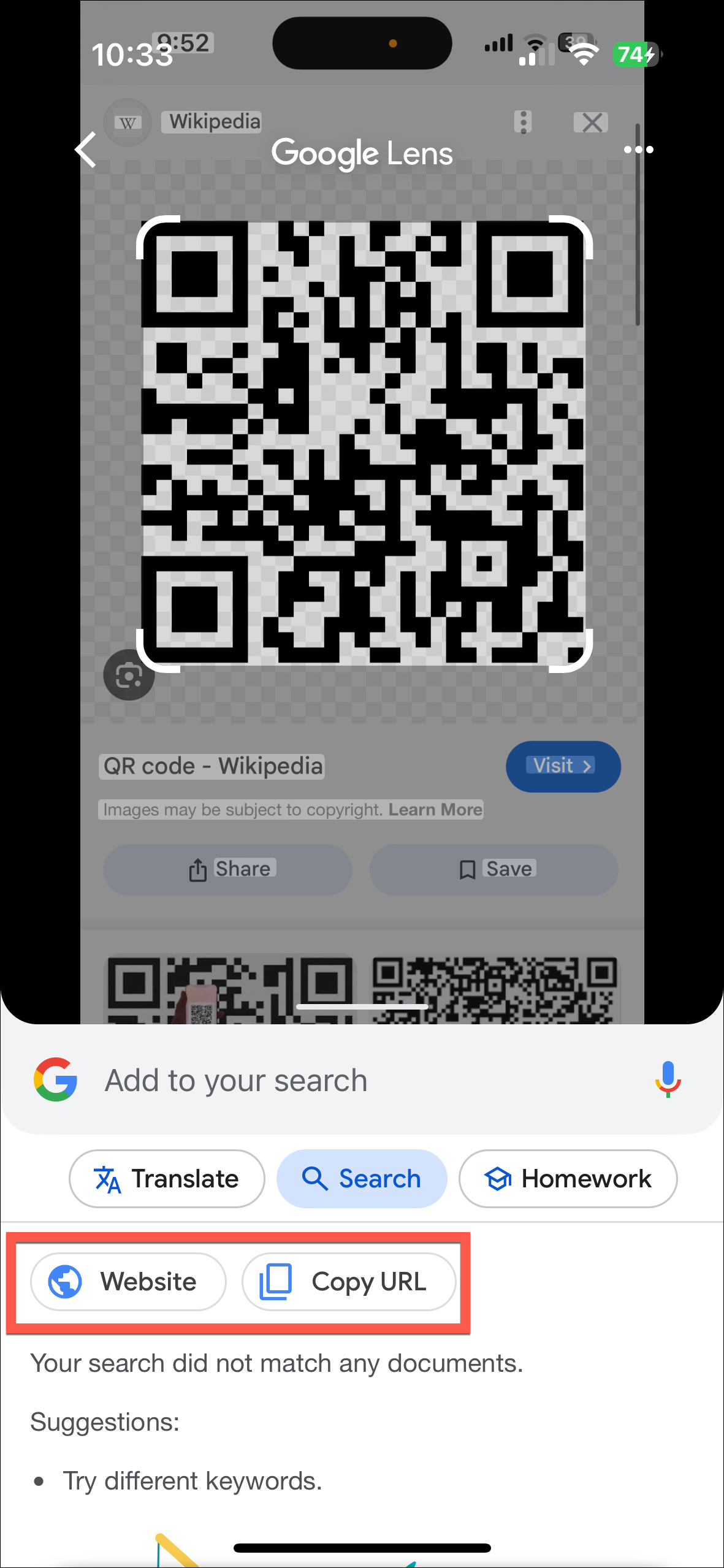Image resolution: width=724 pixels, height=1568 pixels.
Task: Switch to Homework mode
Action: (568, 1178)
